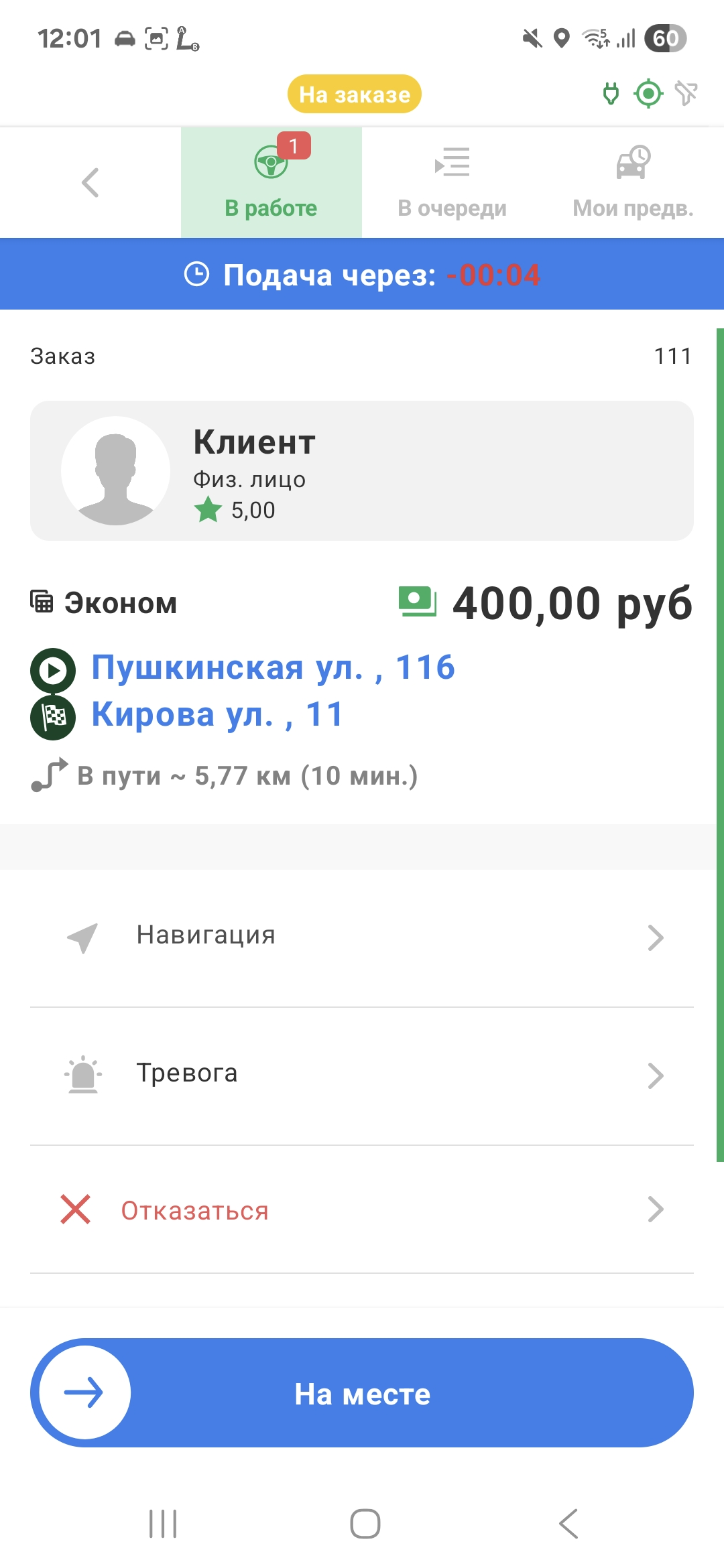Open destination address Кирова ул., 11
Screen dimensions: 724x1568
[217, 715]
